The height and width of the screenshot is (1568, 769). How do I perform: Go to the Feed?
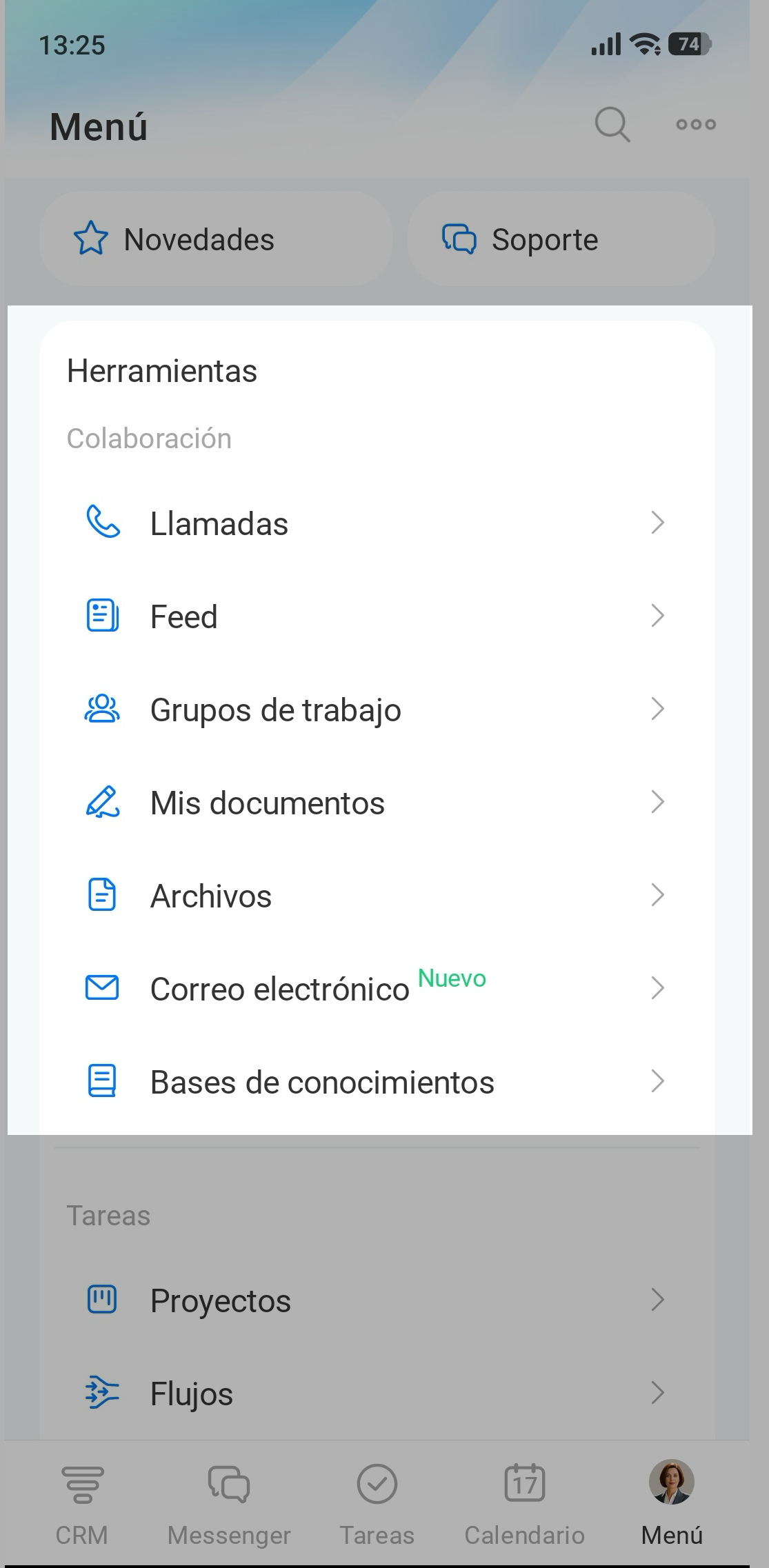(x=376, y=616)
